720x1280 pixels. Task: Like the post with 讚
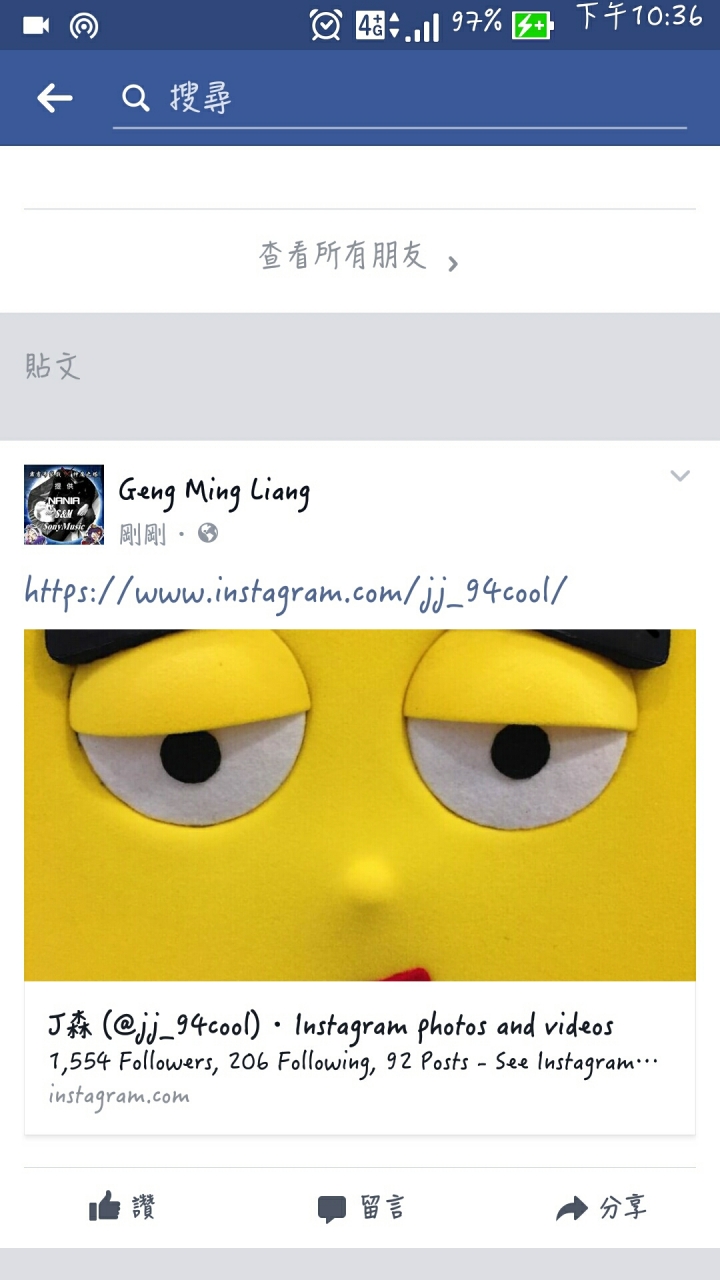pyautogui.click(x=122, y=1208)
